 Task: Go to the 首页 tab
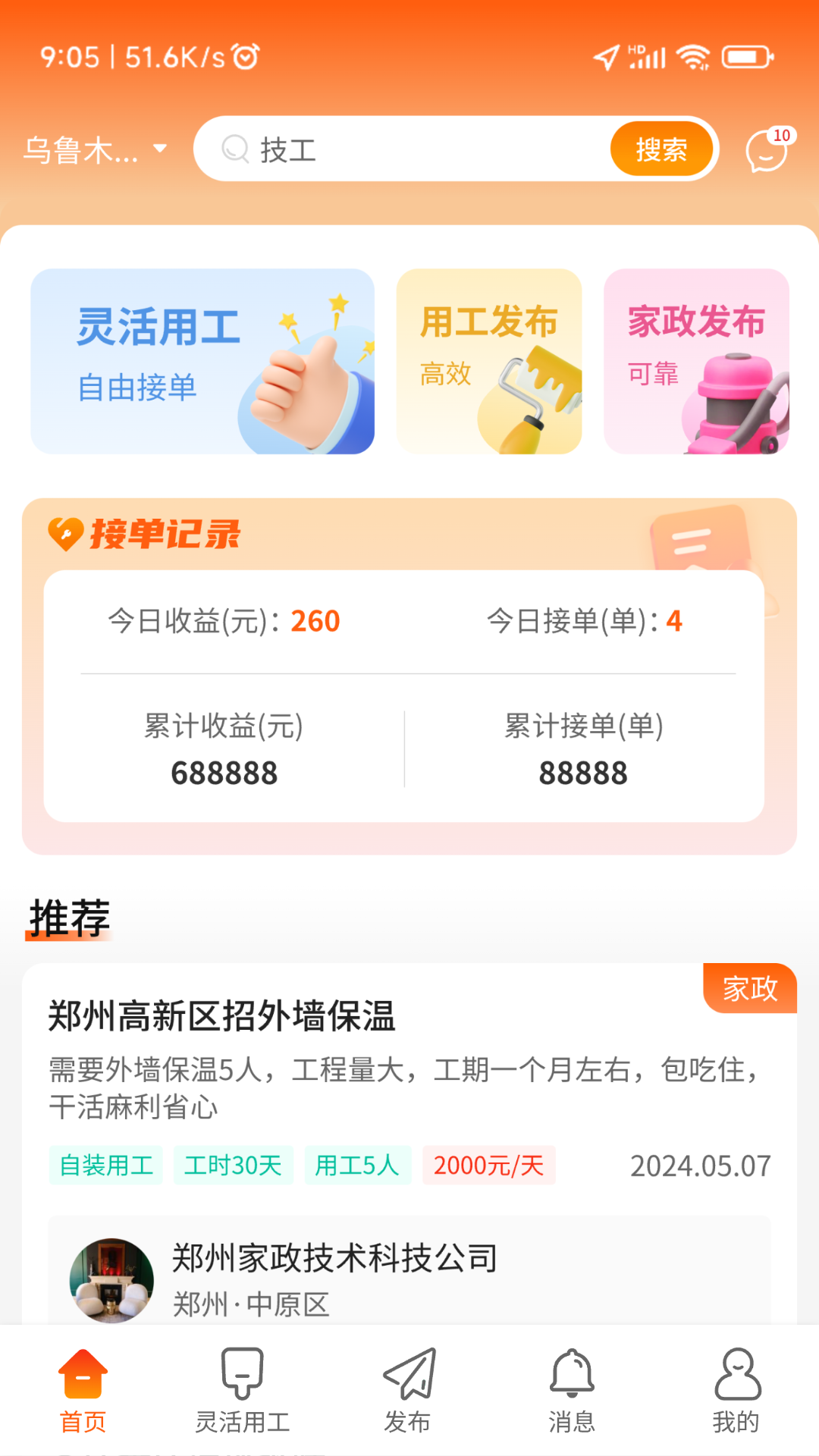point(83,1392)
